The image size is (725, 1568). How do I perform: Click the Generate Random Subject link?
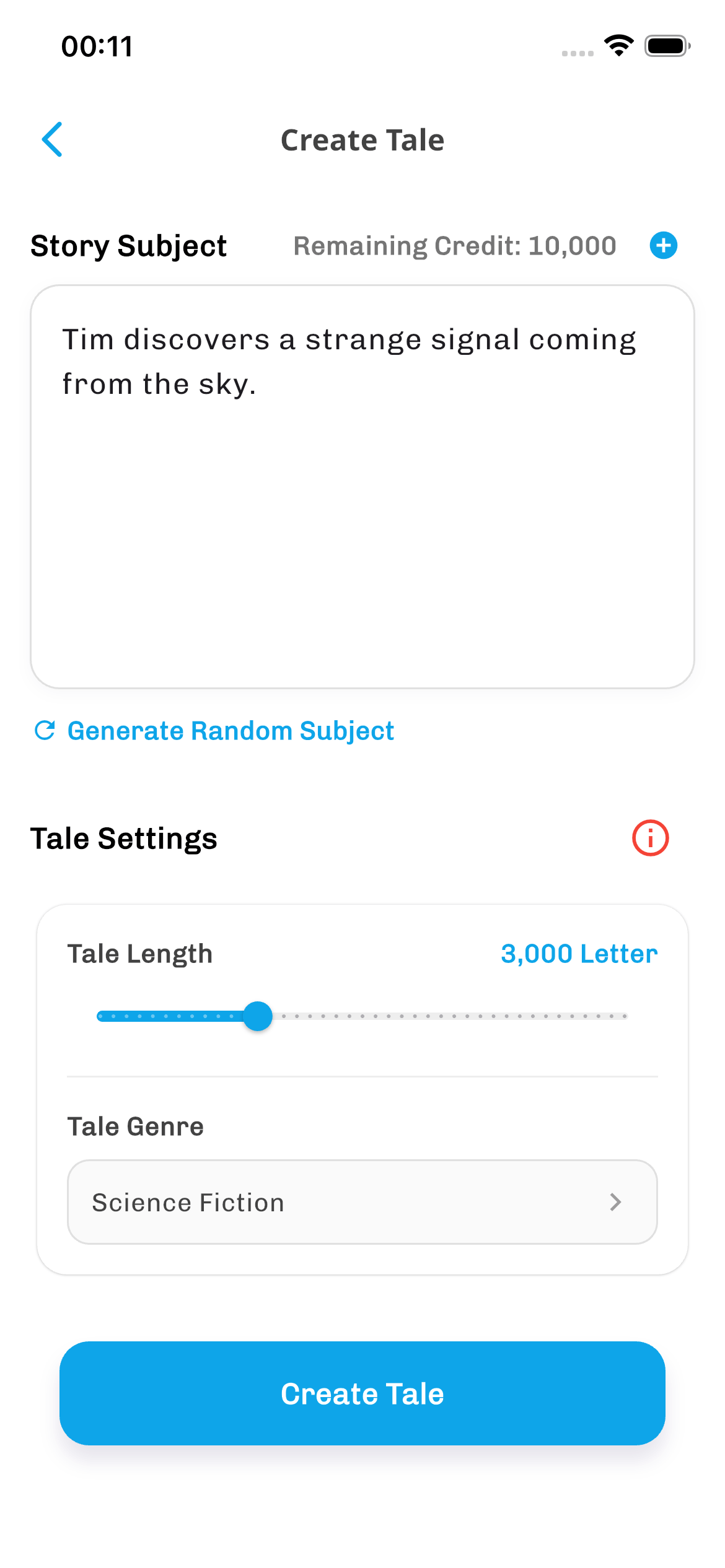(x=231, y=731)
